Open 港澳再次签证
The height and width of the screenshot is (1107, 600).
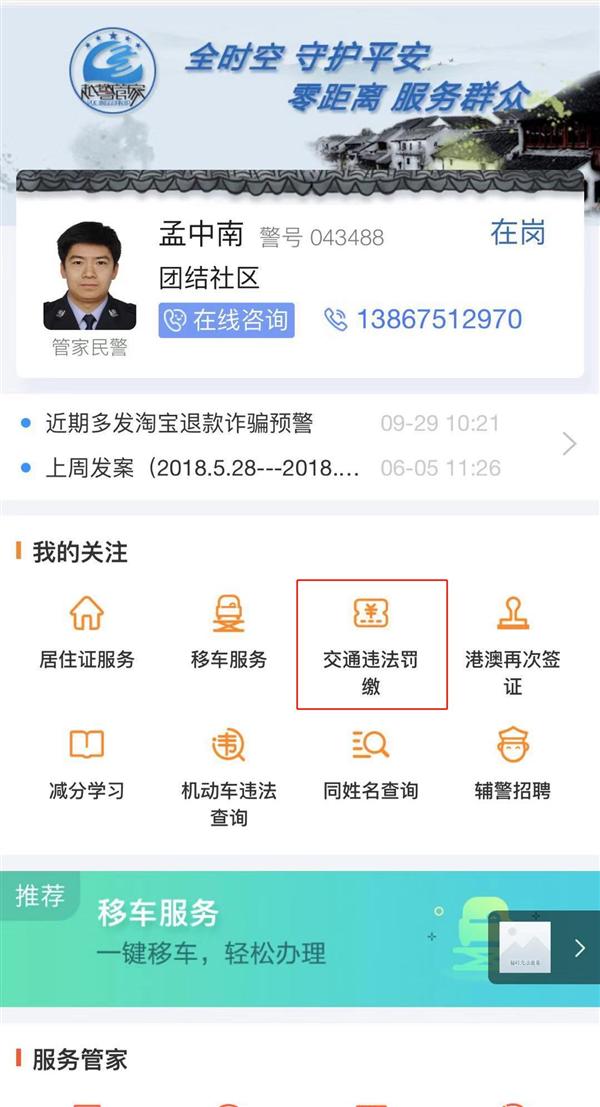tap(513, 644)
